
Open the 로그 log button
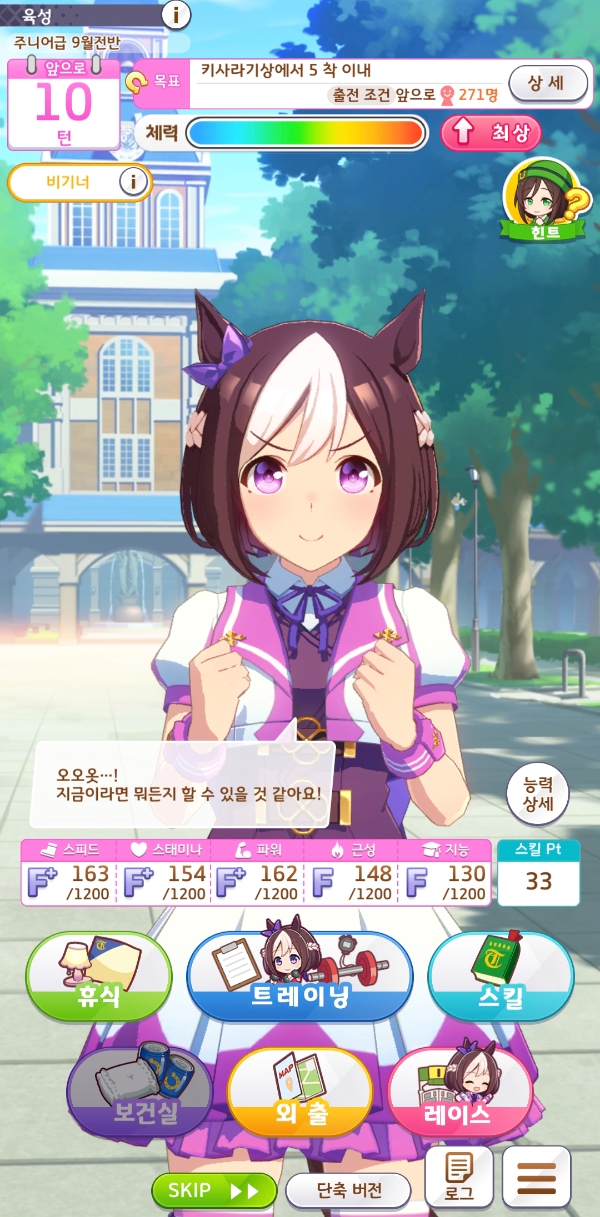(459, 1176)
